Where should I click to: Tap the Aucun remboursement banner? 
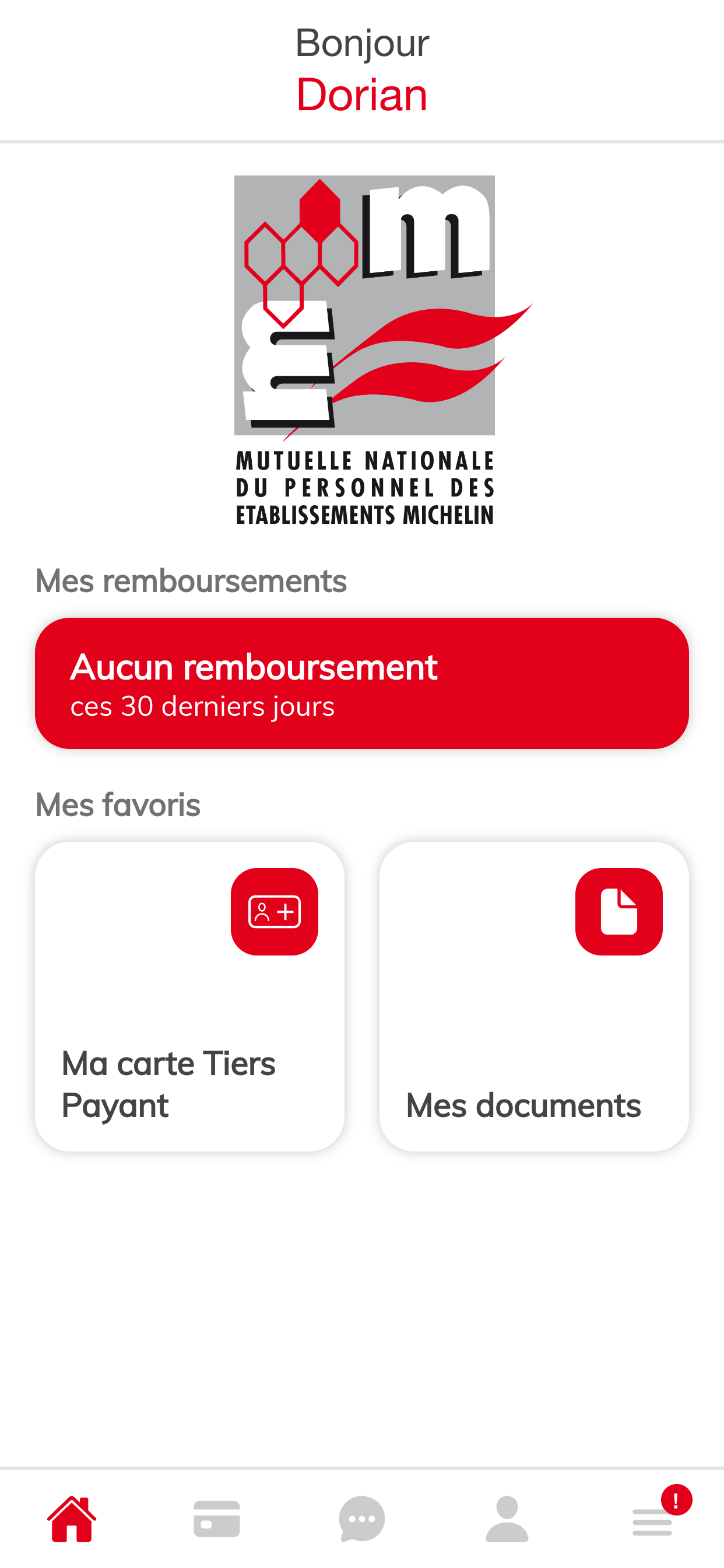click(362, 685)
